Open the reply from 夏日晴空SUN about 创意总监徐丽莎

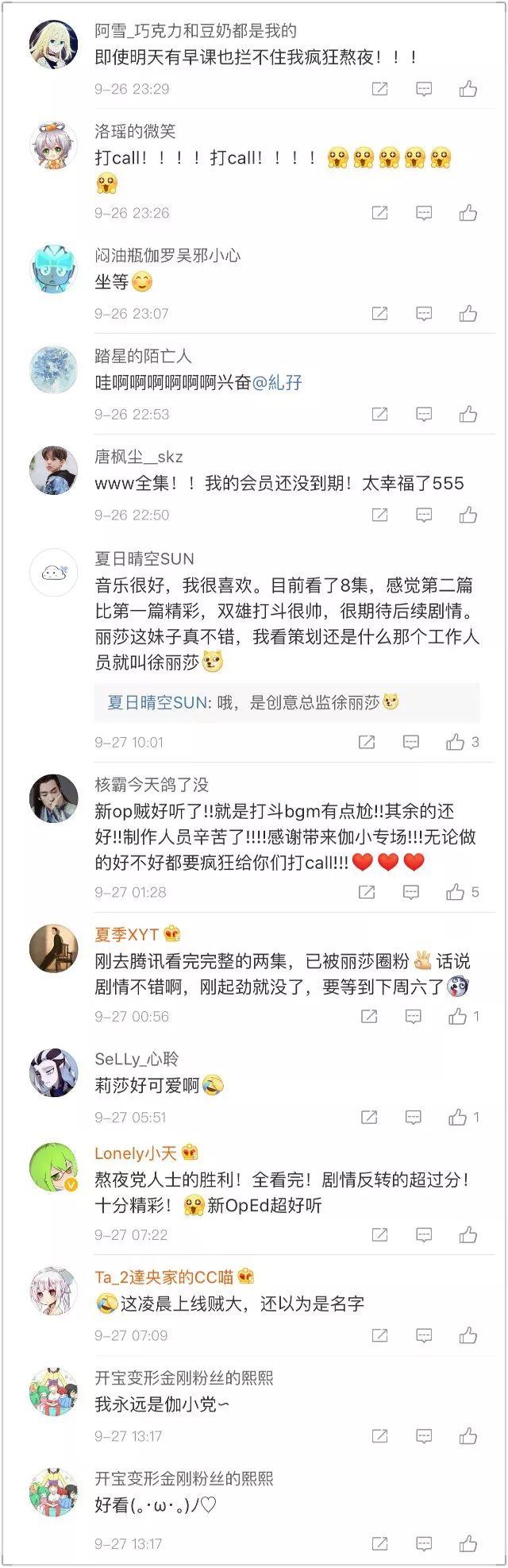252,702
